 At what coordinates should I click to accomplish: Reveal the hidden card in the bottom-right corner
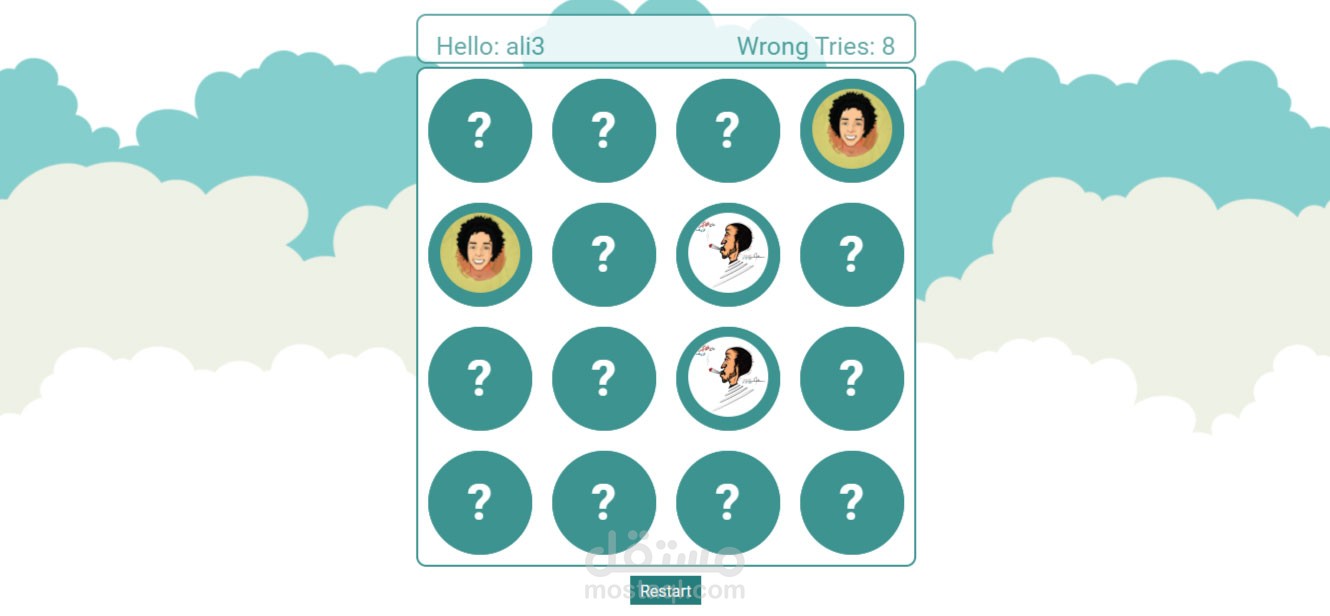(852, 503)
